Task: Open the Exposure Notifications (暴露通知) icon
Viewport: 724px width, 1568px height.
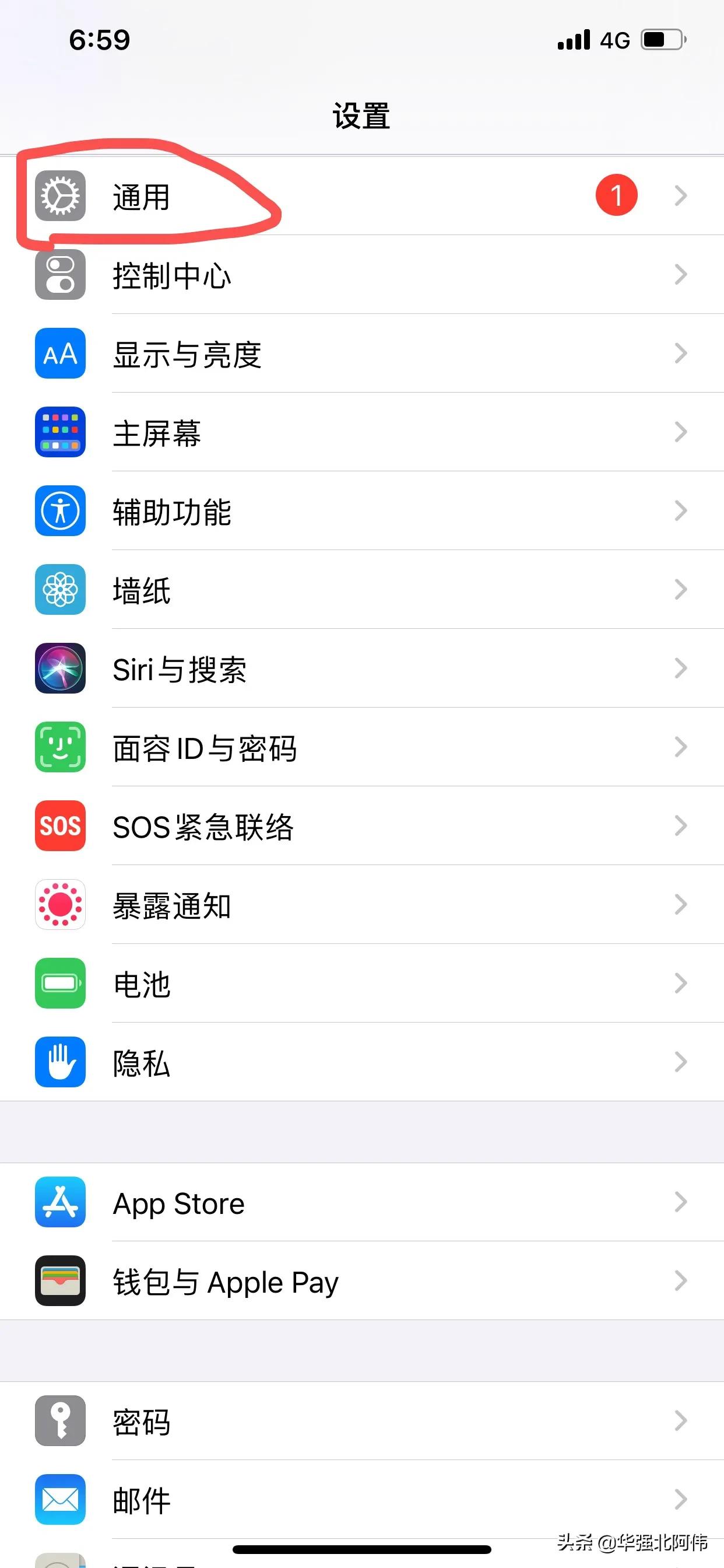Action: [59, 905]
